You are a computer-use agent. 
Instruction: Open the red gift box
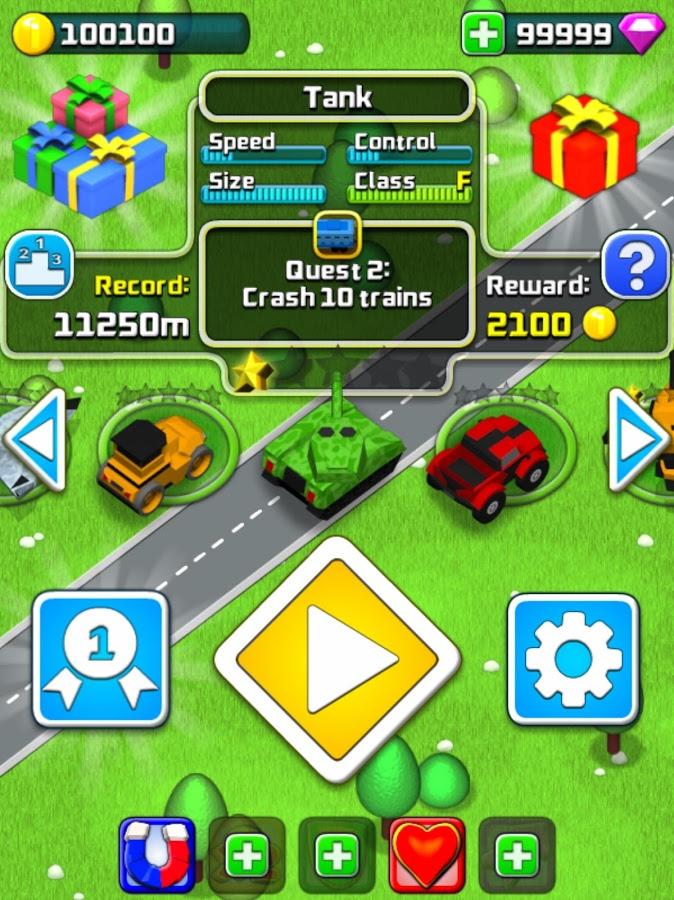pos(584,145)
